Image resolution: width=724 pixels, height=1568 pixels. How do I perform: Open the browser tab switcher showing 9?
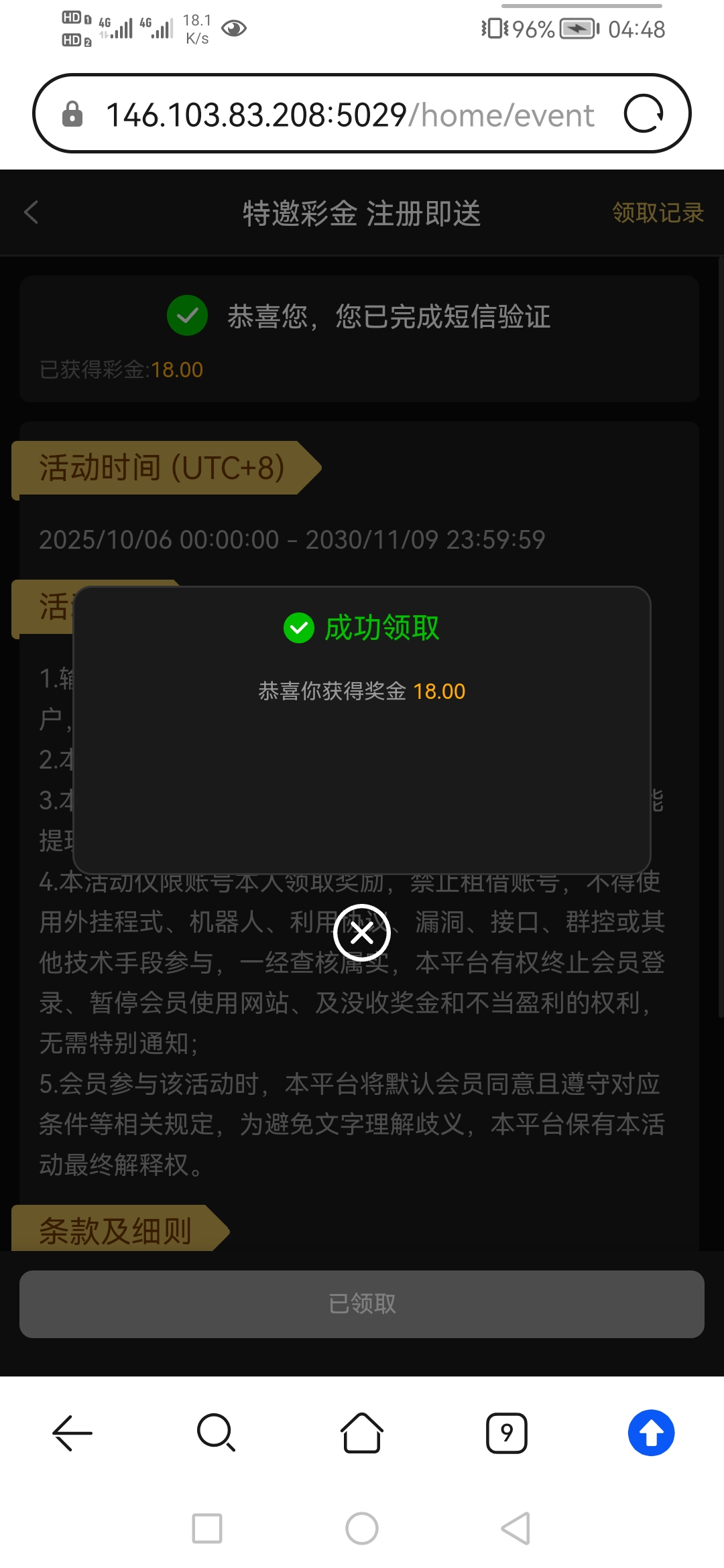507,1433
